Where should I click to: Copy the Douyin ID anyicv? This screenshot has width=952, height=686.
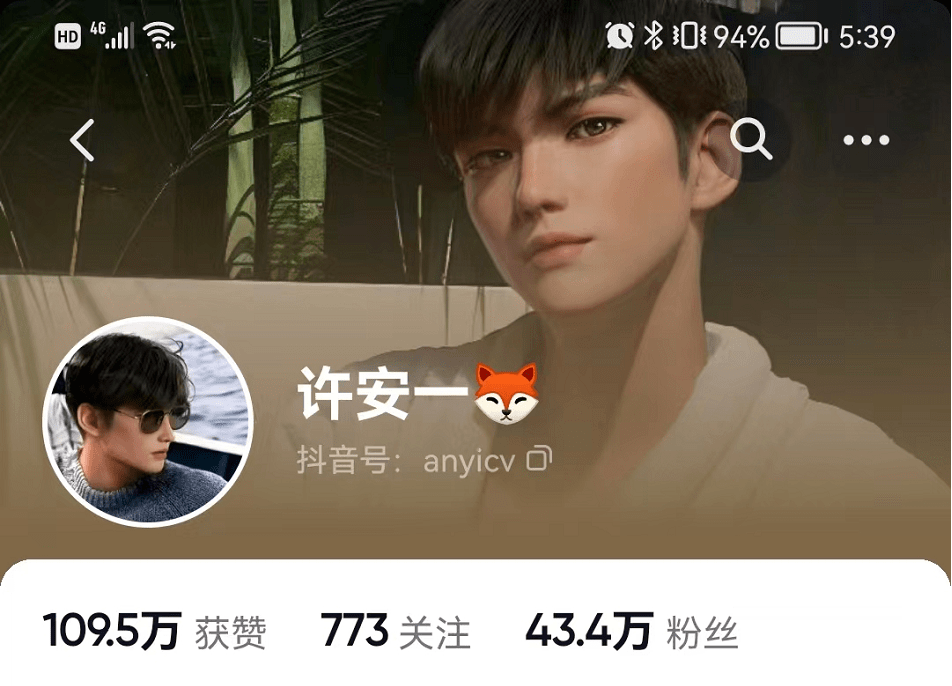click(540, 460)
